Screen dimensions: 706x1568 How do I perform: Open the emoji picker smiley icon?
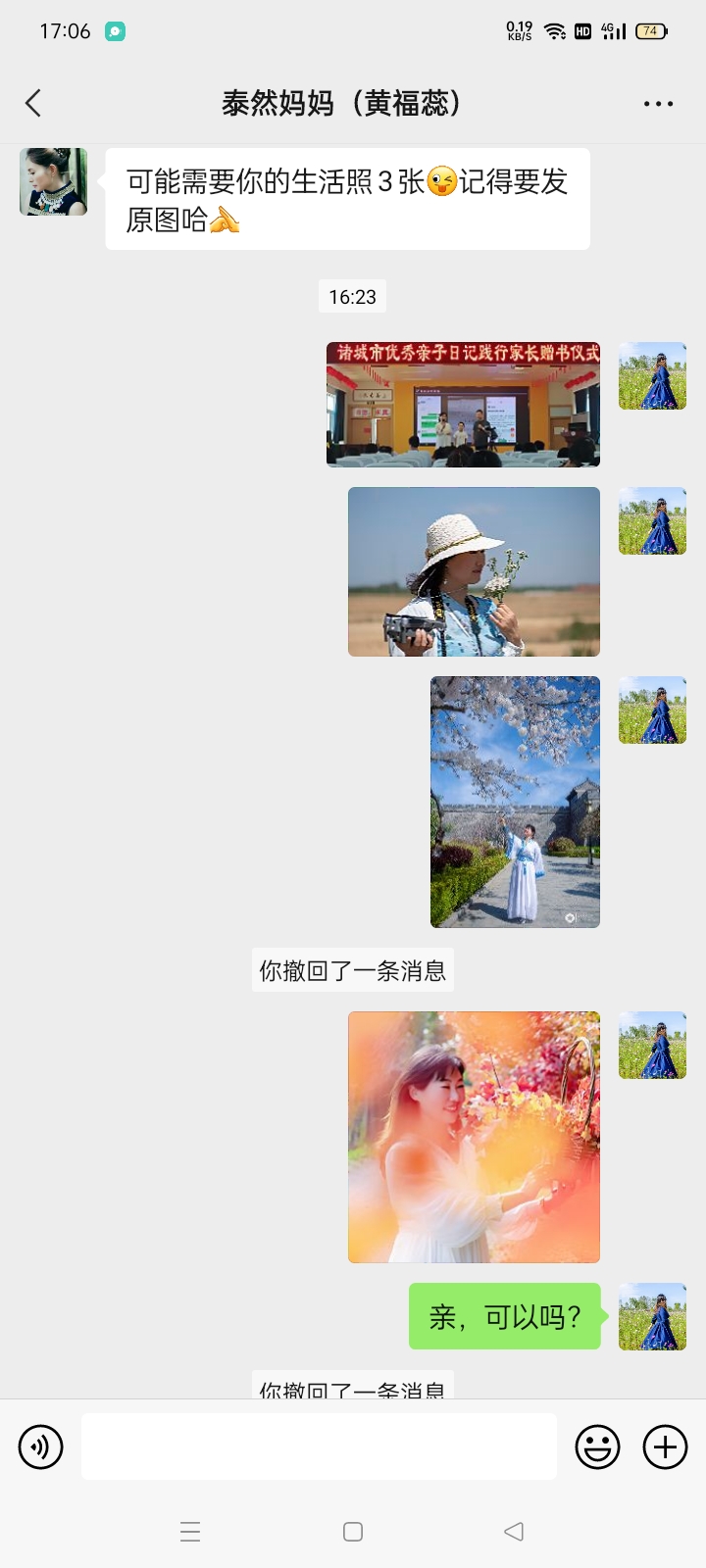click(x=598, y=1445)
